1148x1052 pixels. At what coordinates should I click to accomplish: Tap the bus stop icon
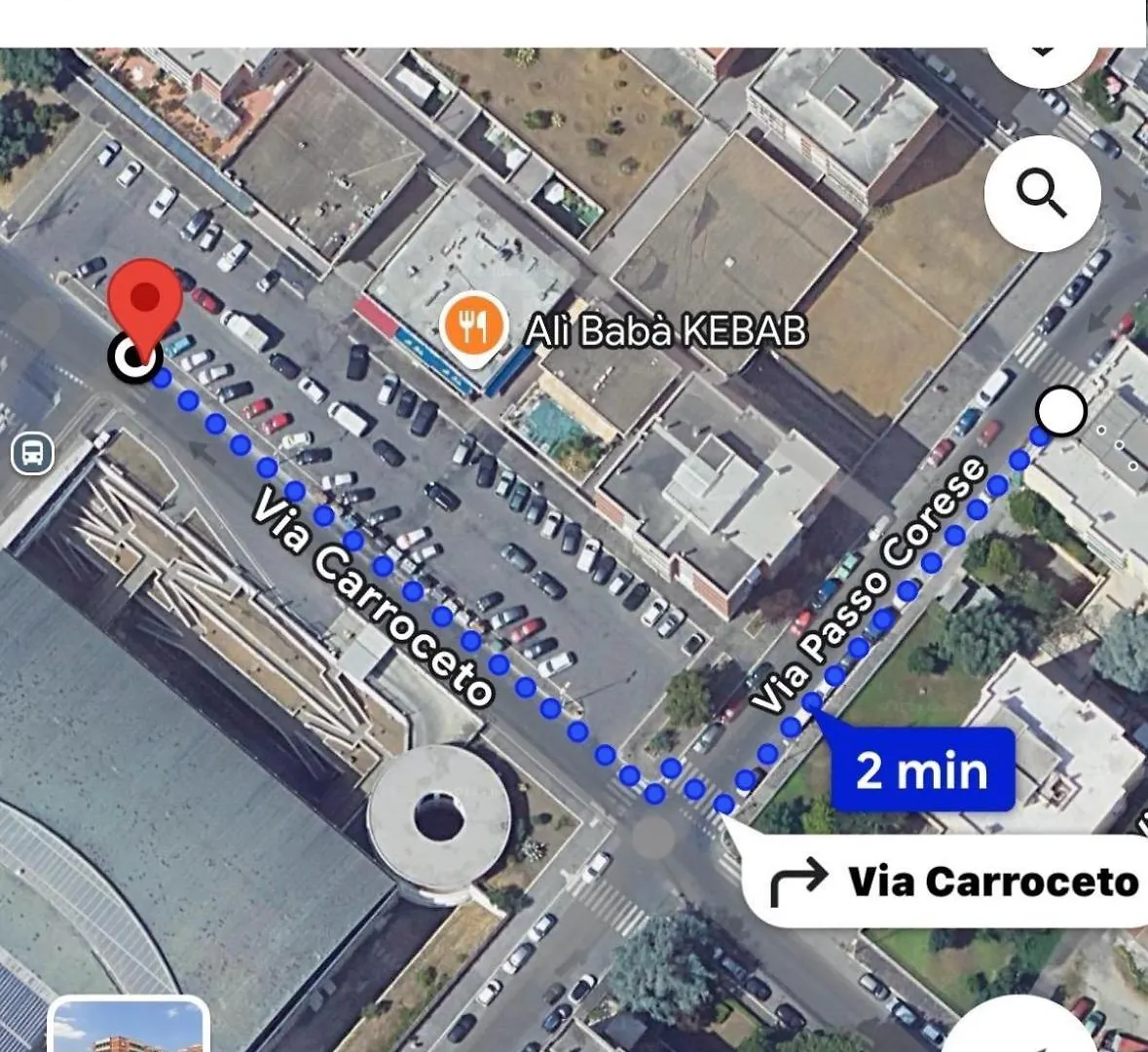33,453
